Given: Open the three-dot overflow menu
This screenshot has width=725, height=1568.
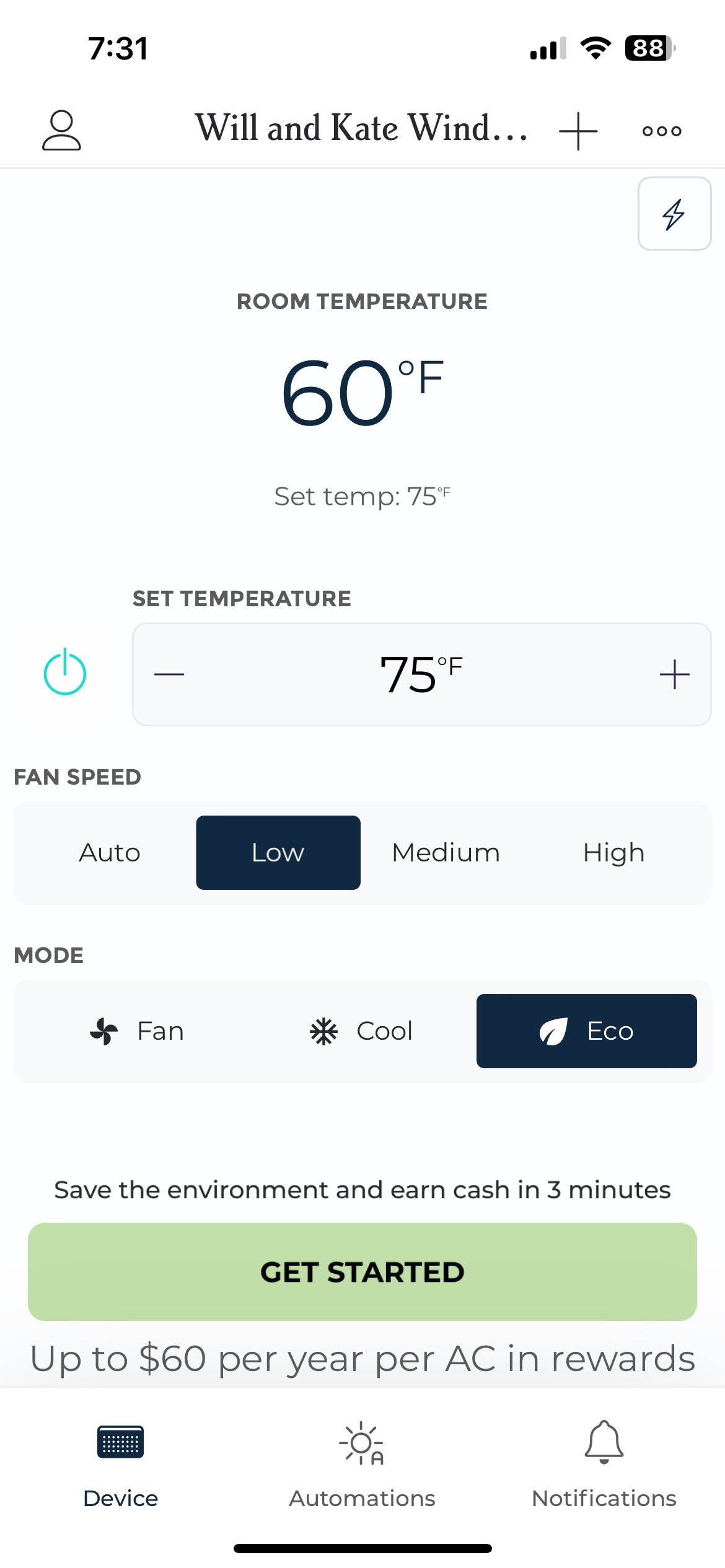Looking at the screenshot, I should click(x=660, y=130).
